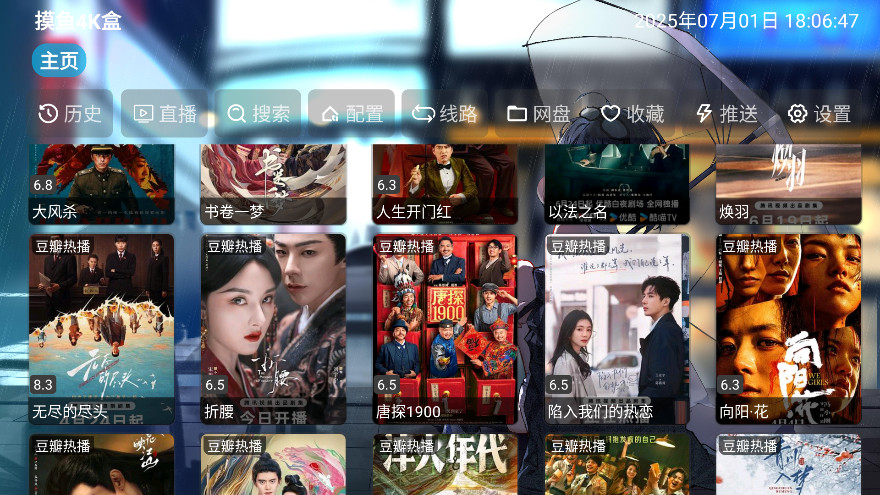Open the 焕羽 card

tap(789, 184)
